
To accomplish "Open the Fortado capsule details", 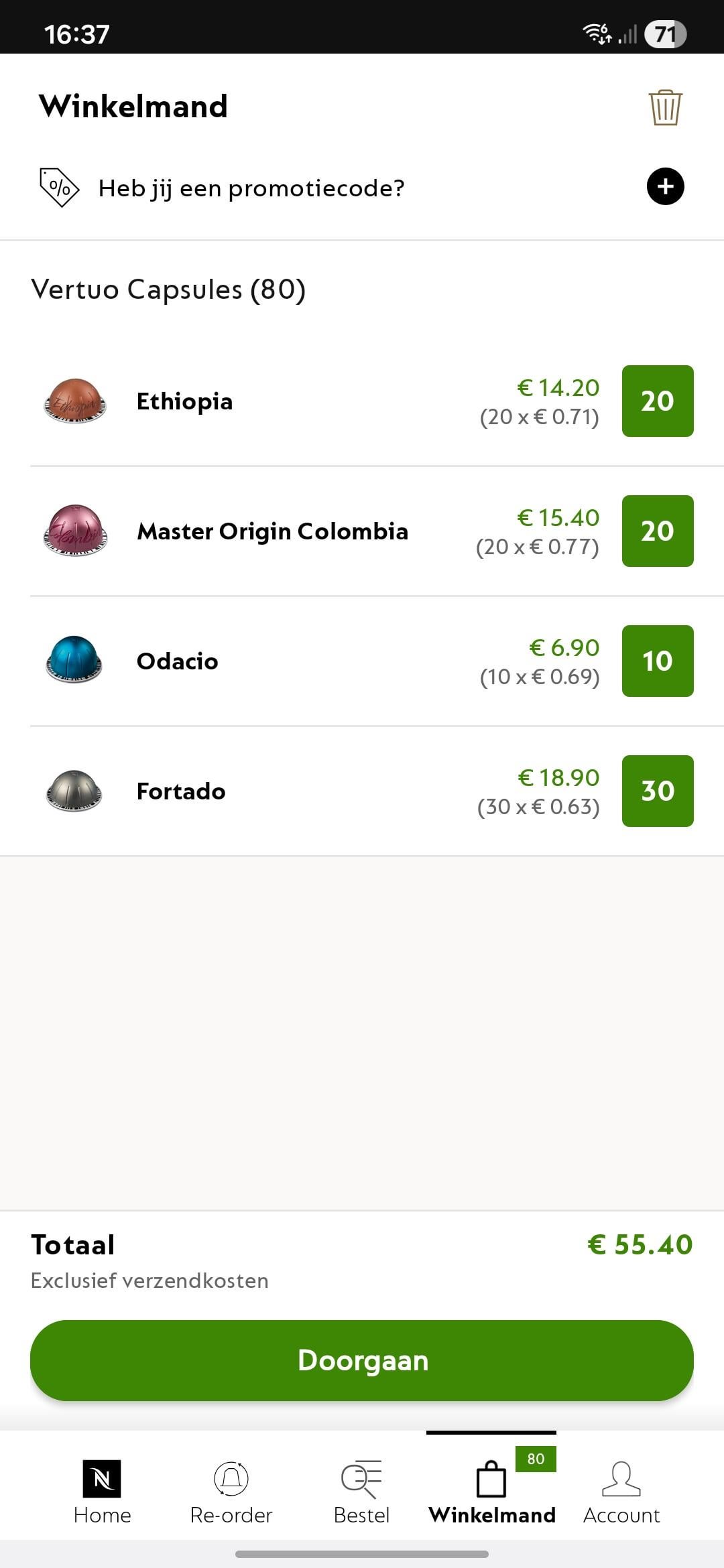I will 181,791.
